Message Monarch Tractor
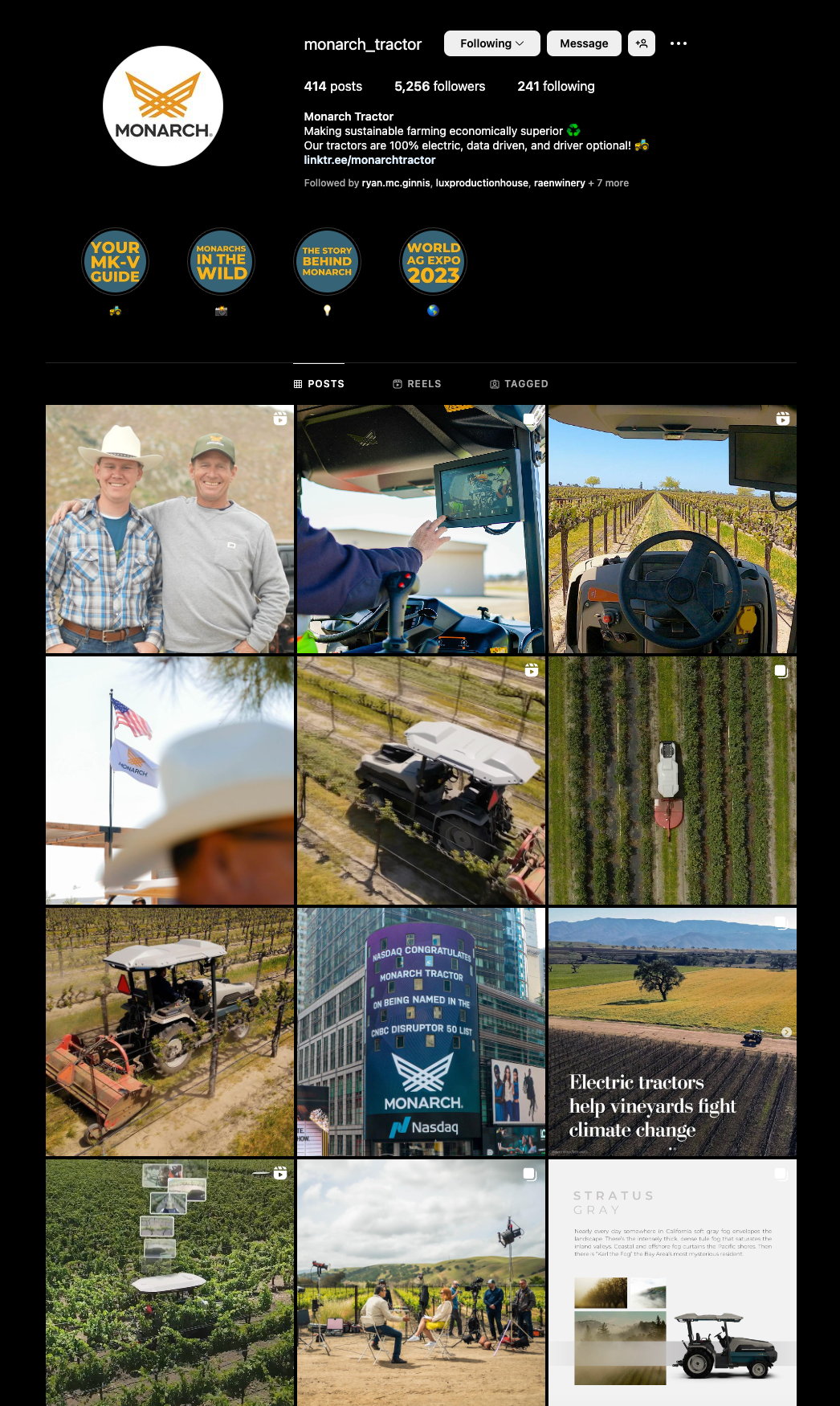The height and width of the screenshot is (1406, 840). click(x=584, y=43)
